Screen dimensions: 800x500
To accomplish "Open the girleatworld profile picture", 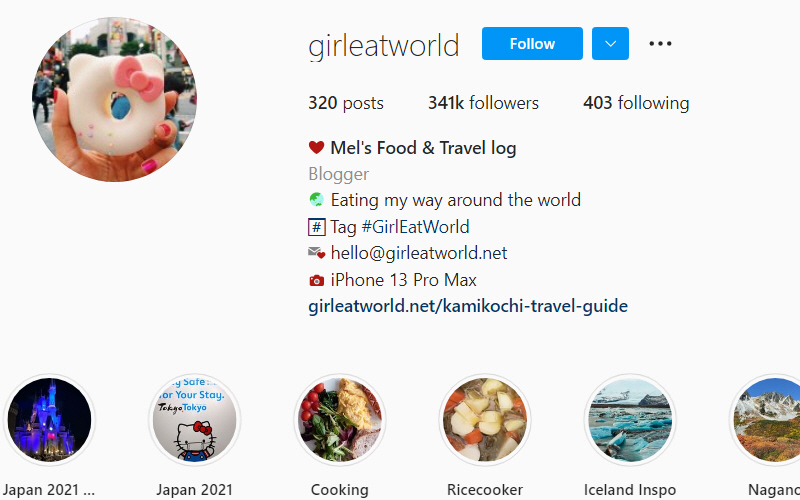I will 114,100.
